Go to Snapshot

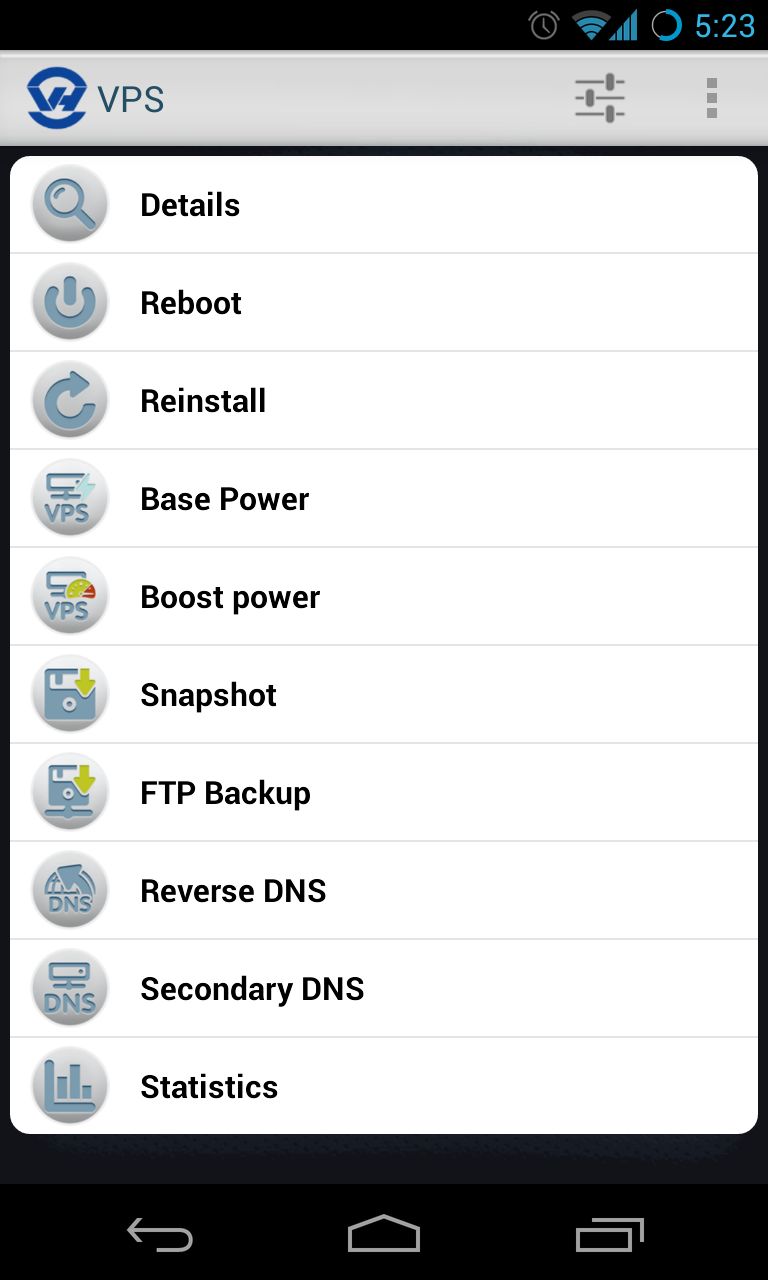pyautogui.click(x=384, y=695)
